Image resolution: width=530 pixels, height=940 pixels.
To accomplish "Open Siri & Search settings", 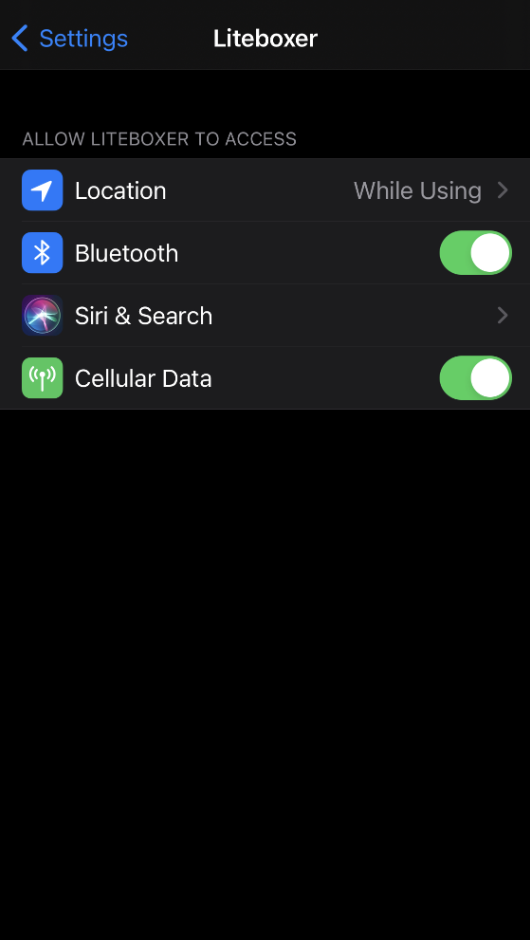I will pos(265,315).
